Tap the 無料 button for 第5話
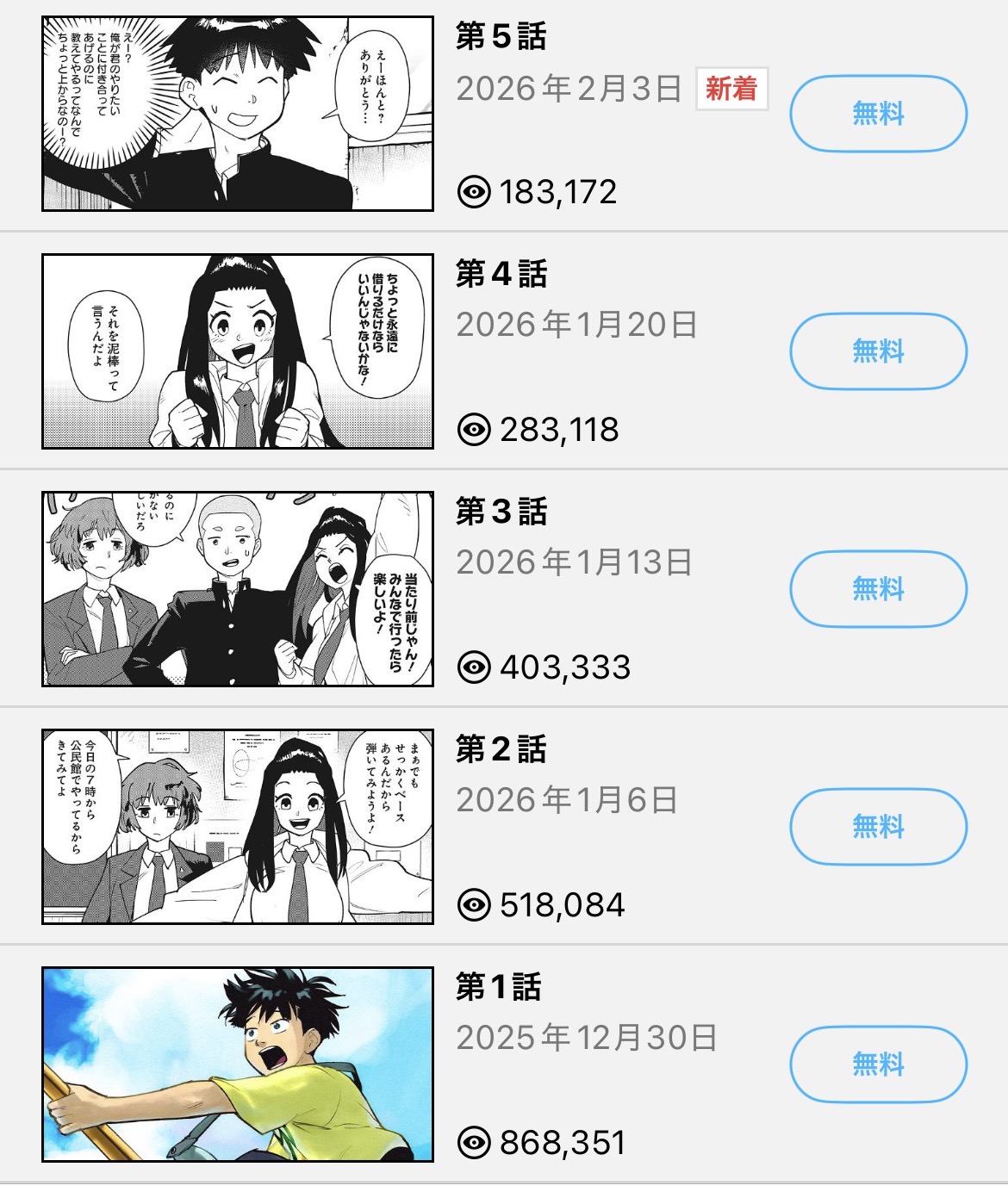This screenshot has height=1198, width=1008. click(878, 114)
